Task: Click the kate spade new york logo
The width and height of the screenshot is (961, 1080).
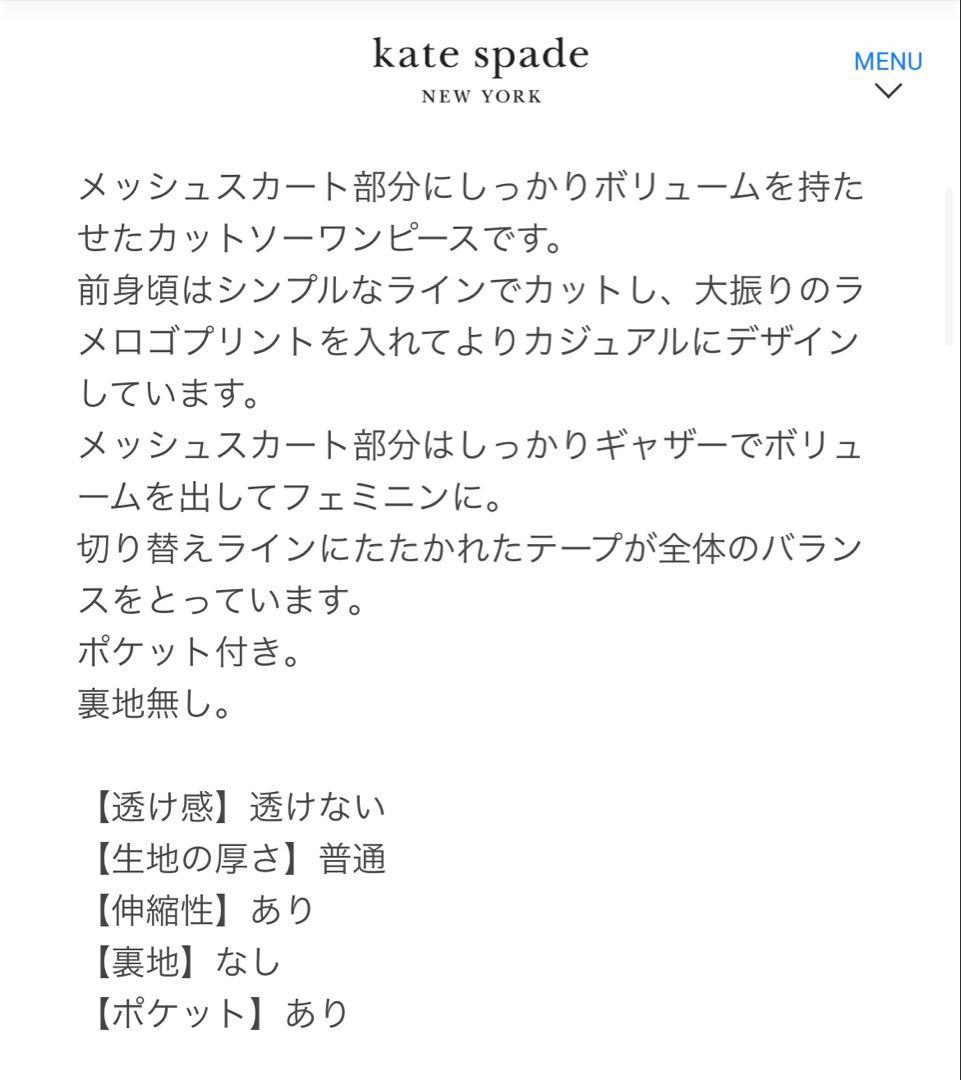Action: 480,54
